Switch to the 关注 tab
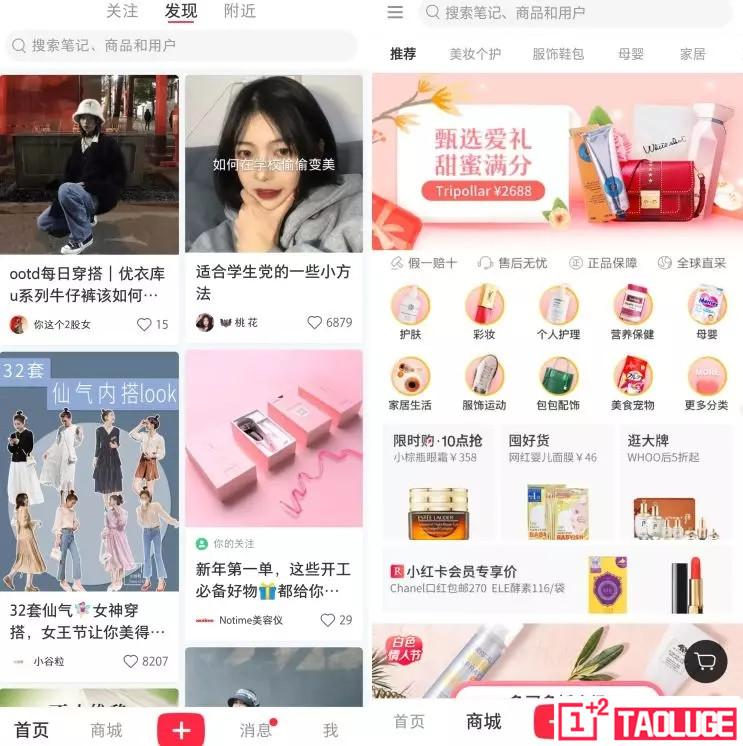The height and width of the screenshot is (746, 743). tap(122, 11)
